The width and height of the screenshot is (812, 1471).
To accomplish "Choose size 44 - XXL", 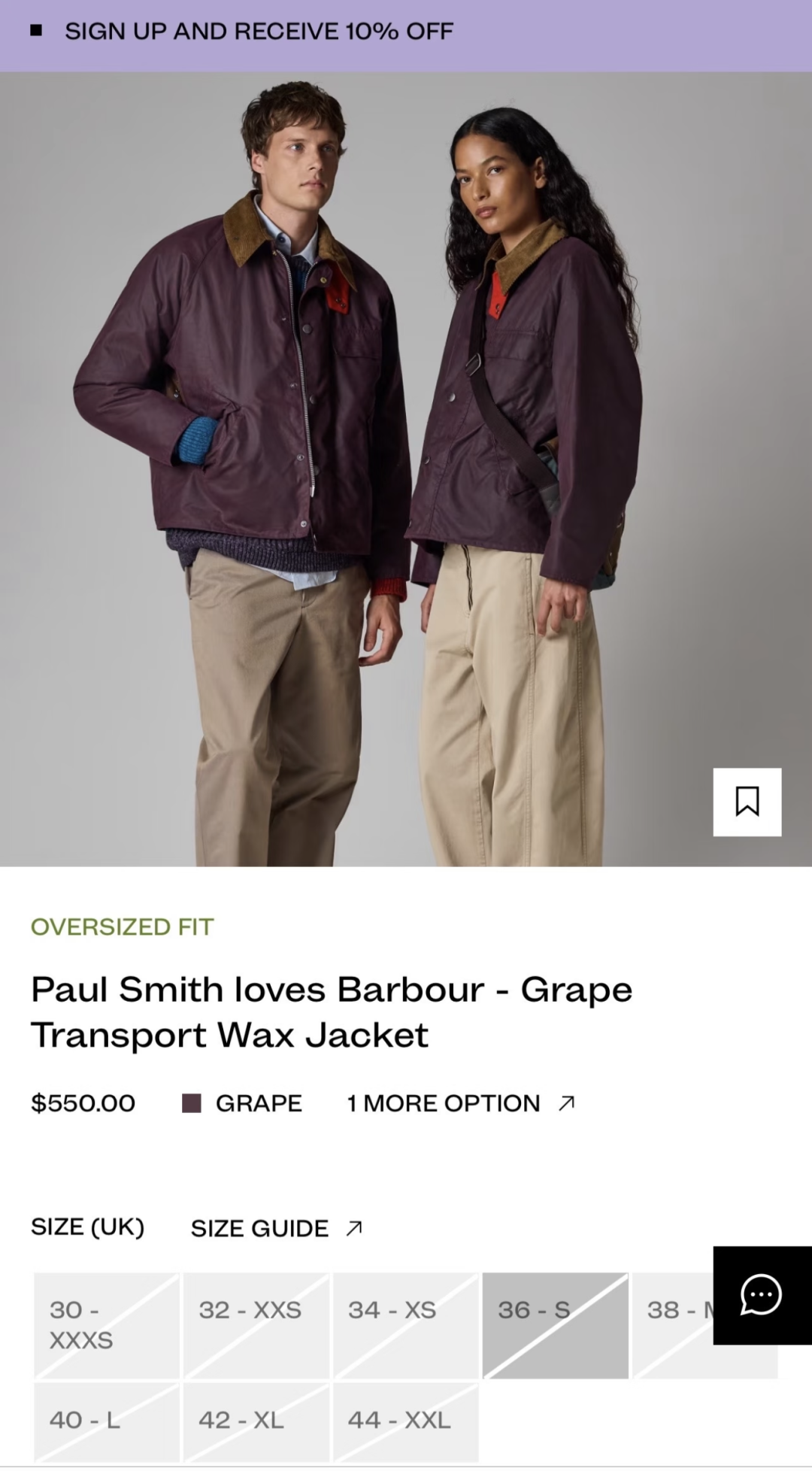I will click(x=405, y=1421).
